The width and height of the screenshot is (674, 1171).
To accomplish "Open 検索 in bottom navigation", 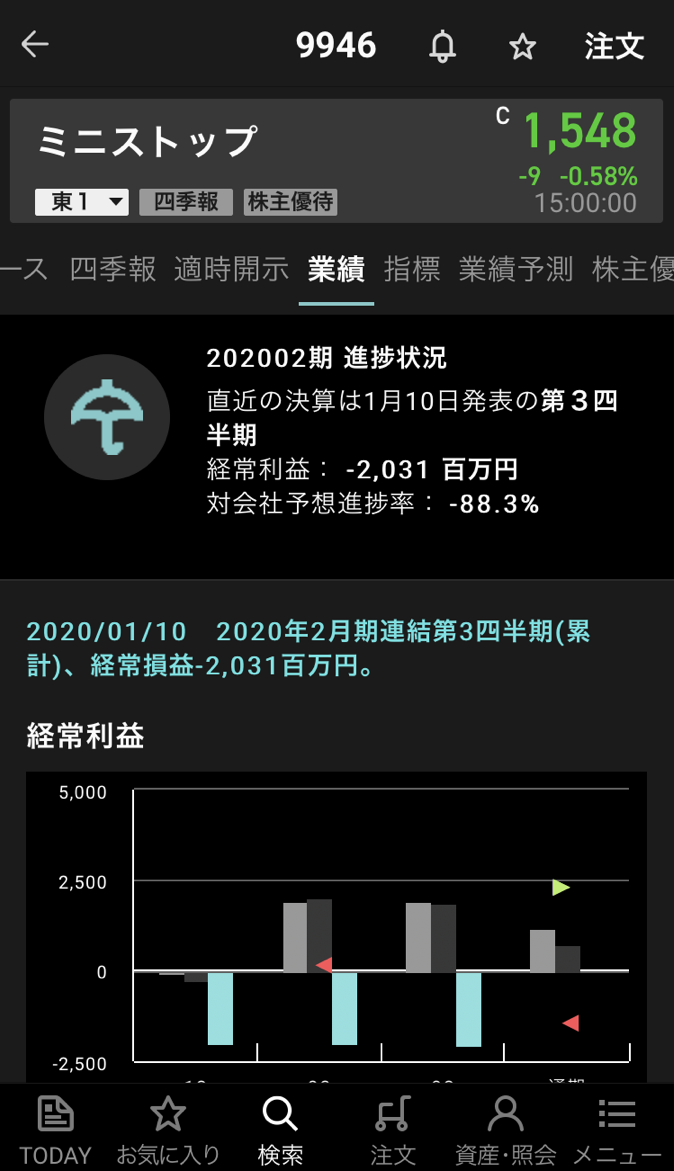I will click(280, 1130).
